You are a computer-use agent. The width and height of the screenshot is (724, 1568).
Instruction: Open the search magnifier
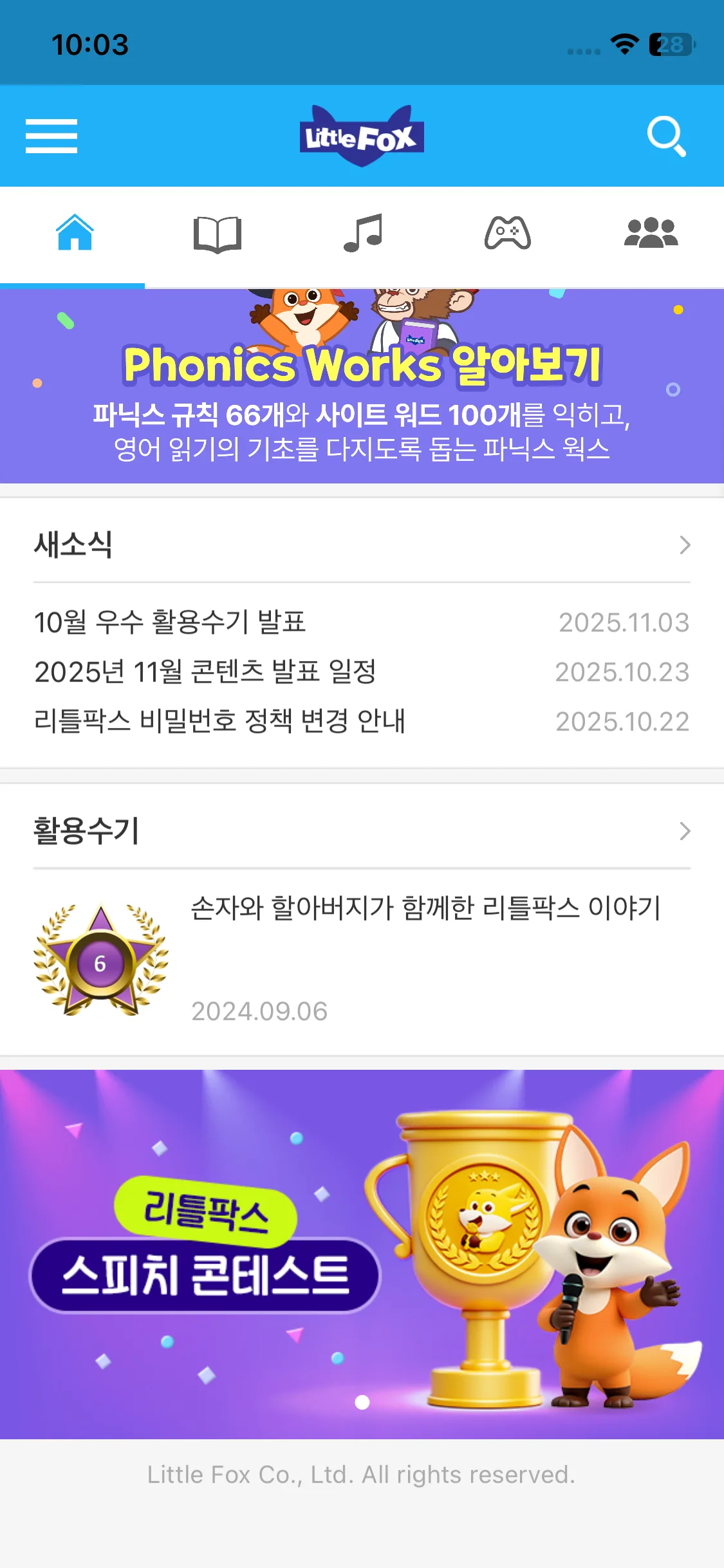click(666, 136)
